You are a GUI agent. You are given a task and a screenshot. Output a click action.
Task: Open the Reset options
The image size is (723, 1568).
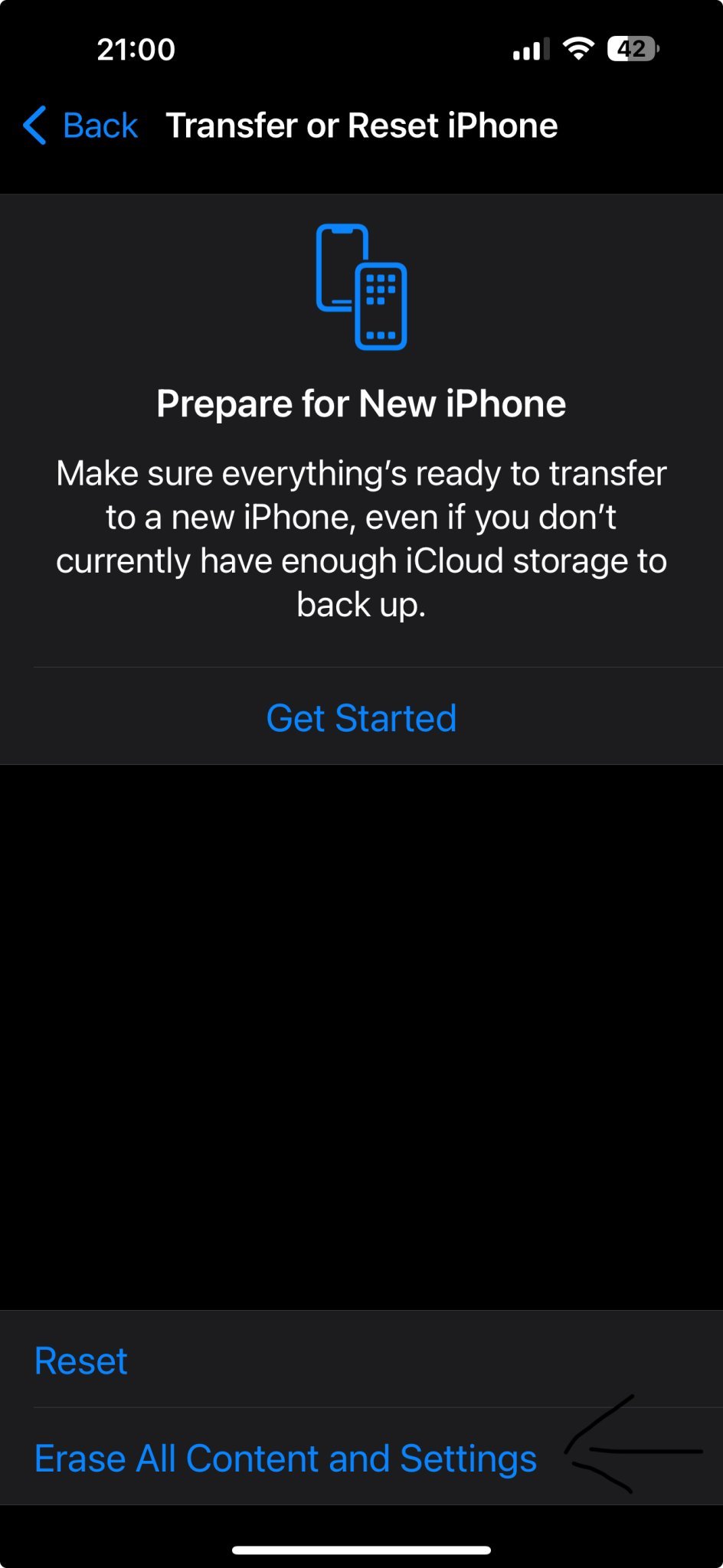pyautogui.click(x=81, y=1361)
